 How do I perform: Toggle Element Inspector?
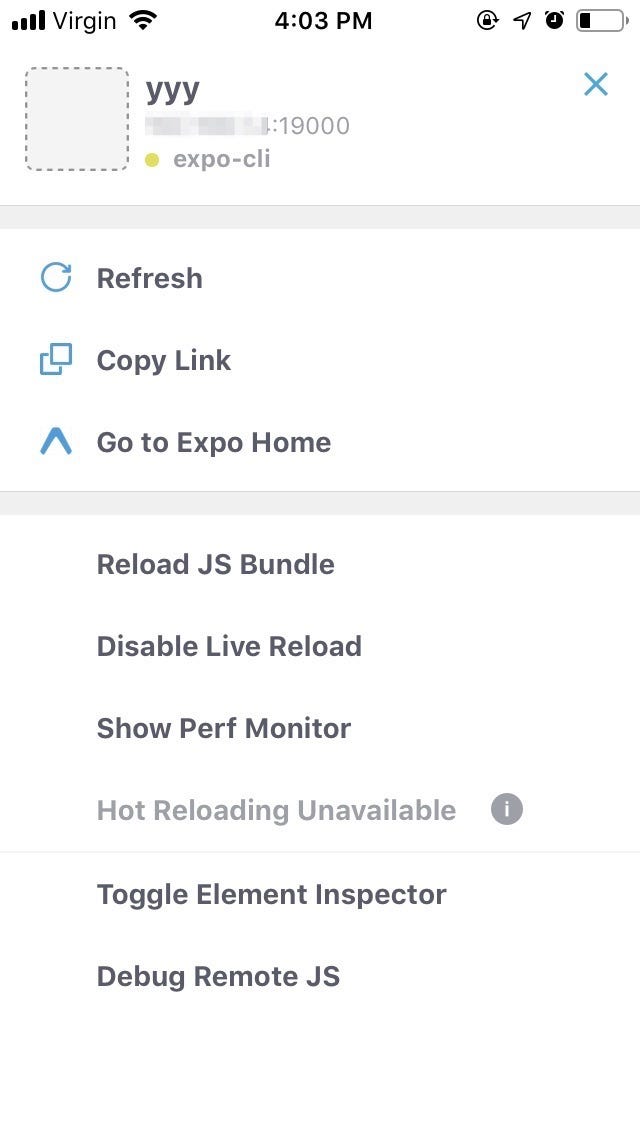coord(320,894)
